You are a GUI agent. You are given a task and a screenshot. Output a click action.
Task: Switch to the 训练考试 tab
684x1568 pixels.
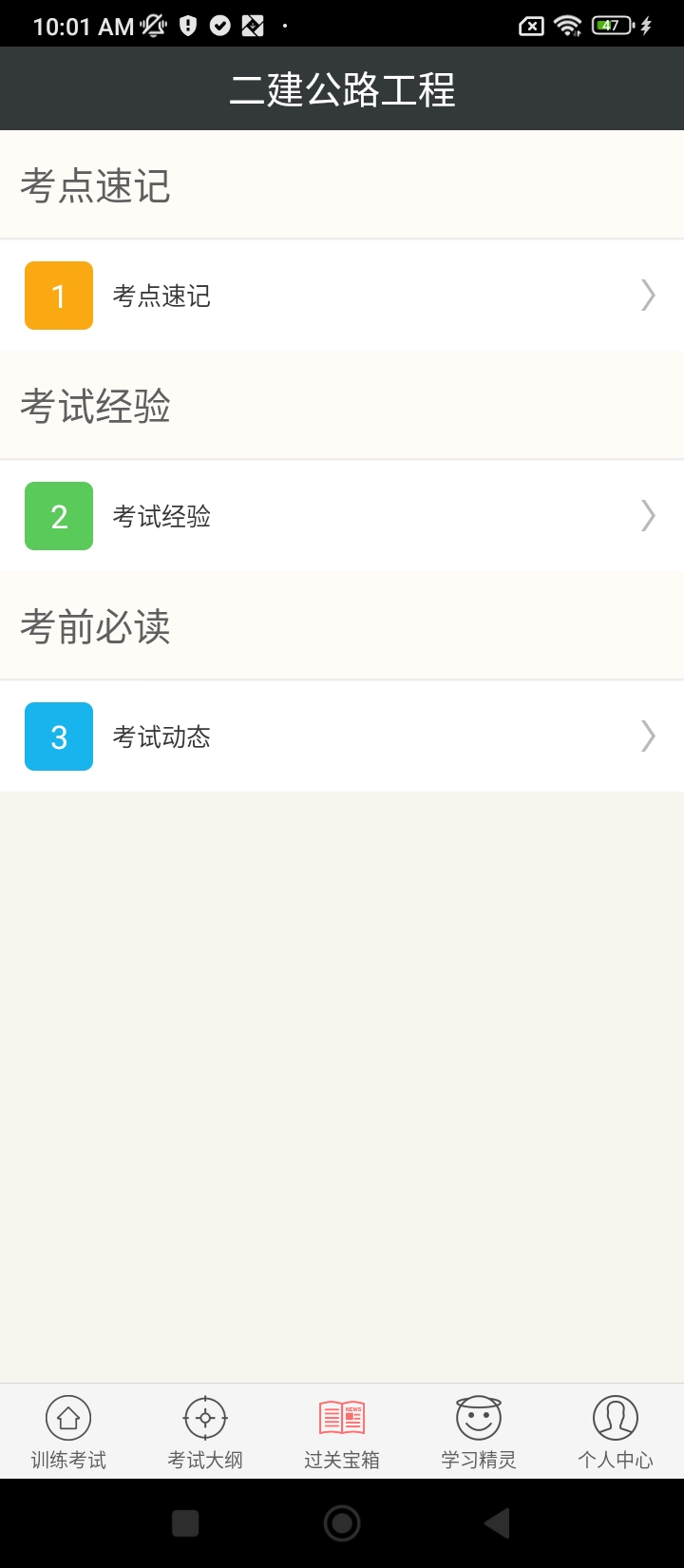pyautogui.click(x=68, y=1432)
